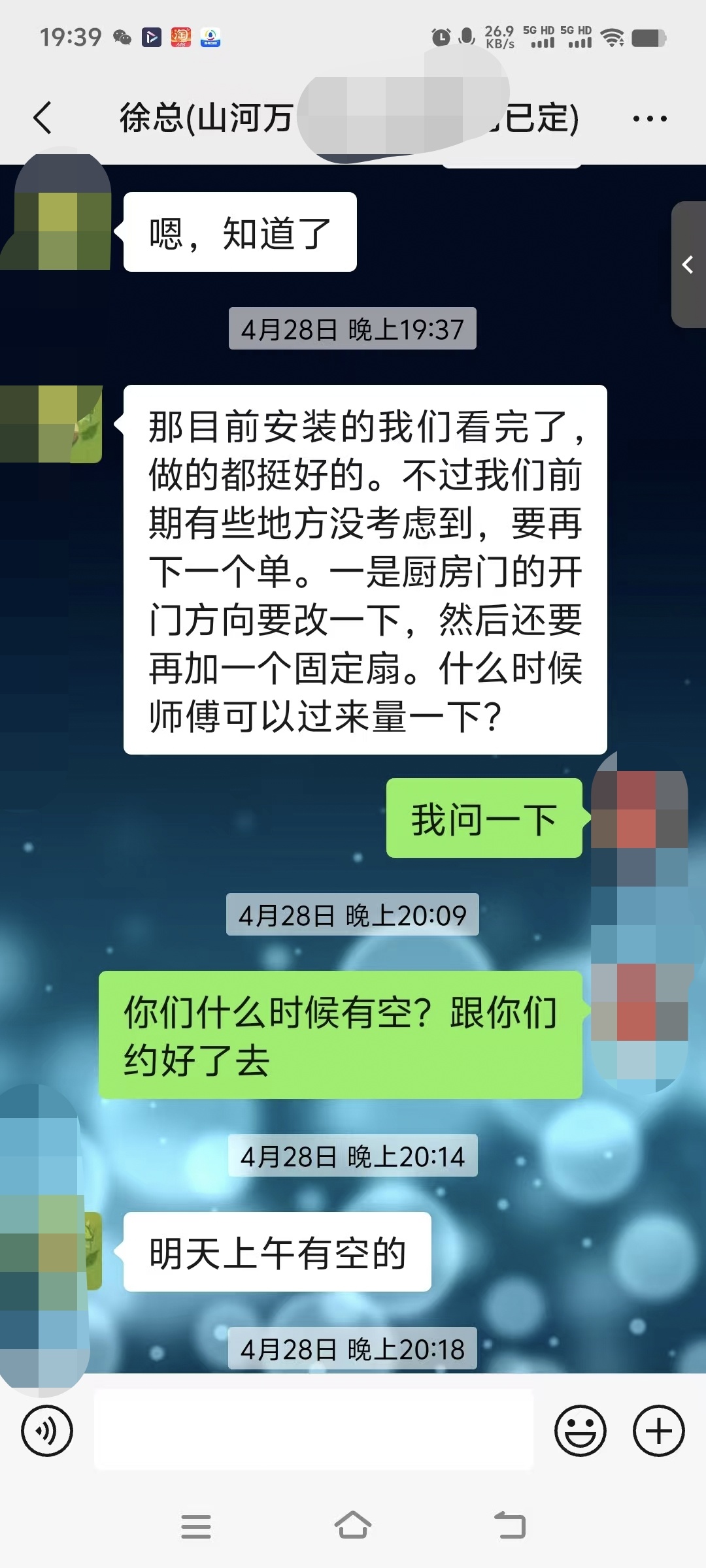Switch to voice message input
Viewport: 706px width, 1568px height.
coord(47,1430)
